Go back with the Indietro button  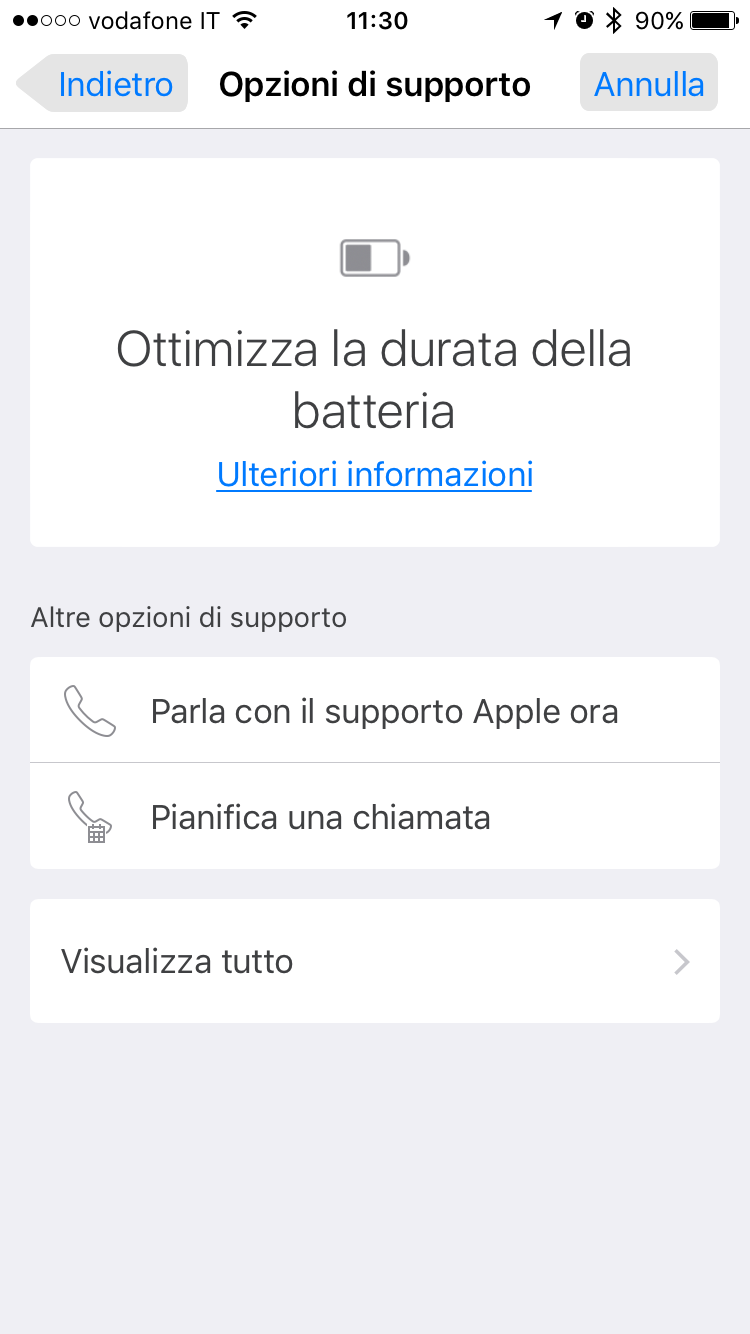point(105,84)
